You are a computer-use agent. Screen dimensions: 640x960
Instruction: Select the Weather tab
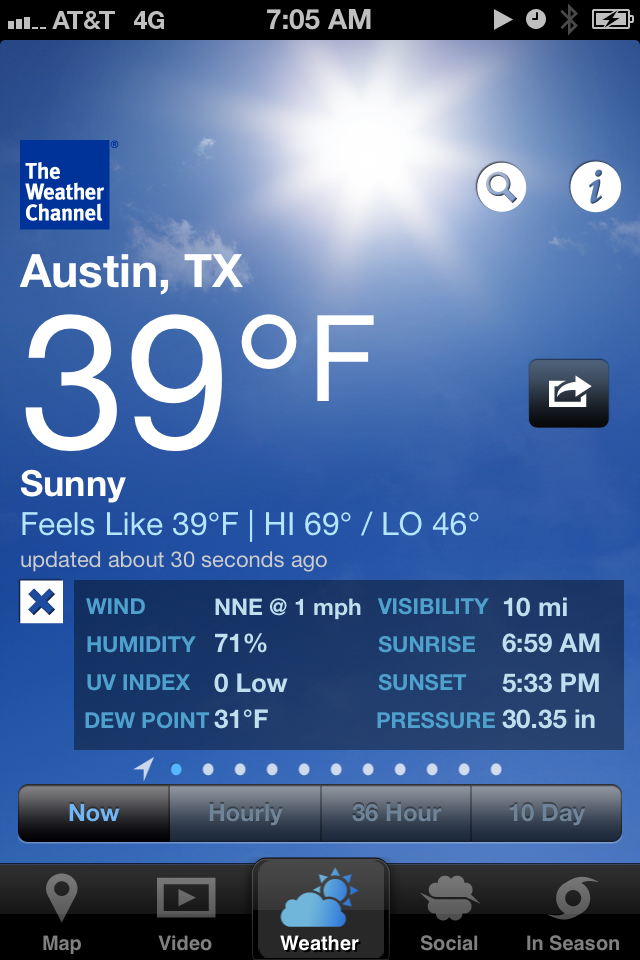pos(320,912)
